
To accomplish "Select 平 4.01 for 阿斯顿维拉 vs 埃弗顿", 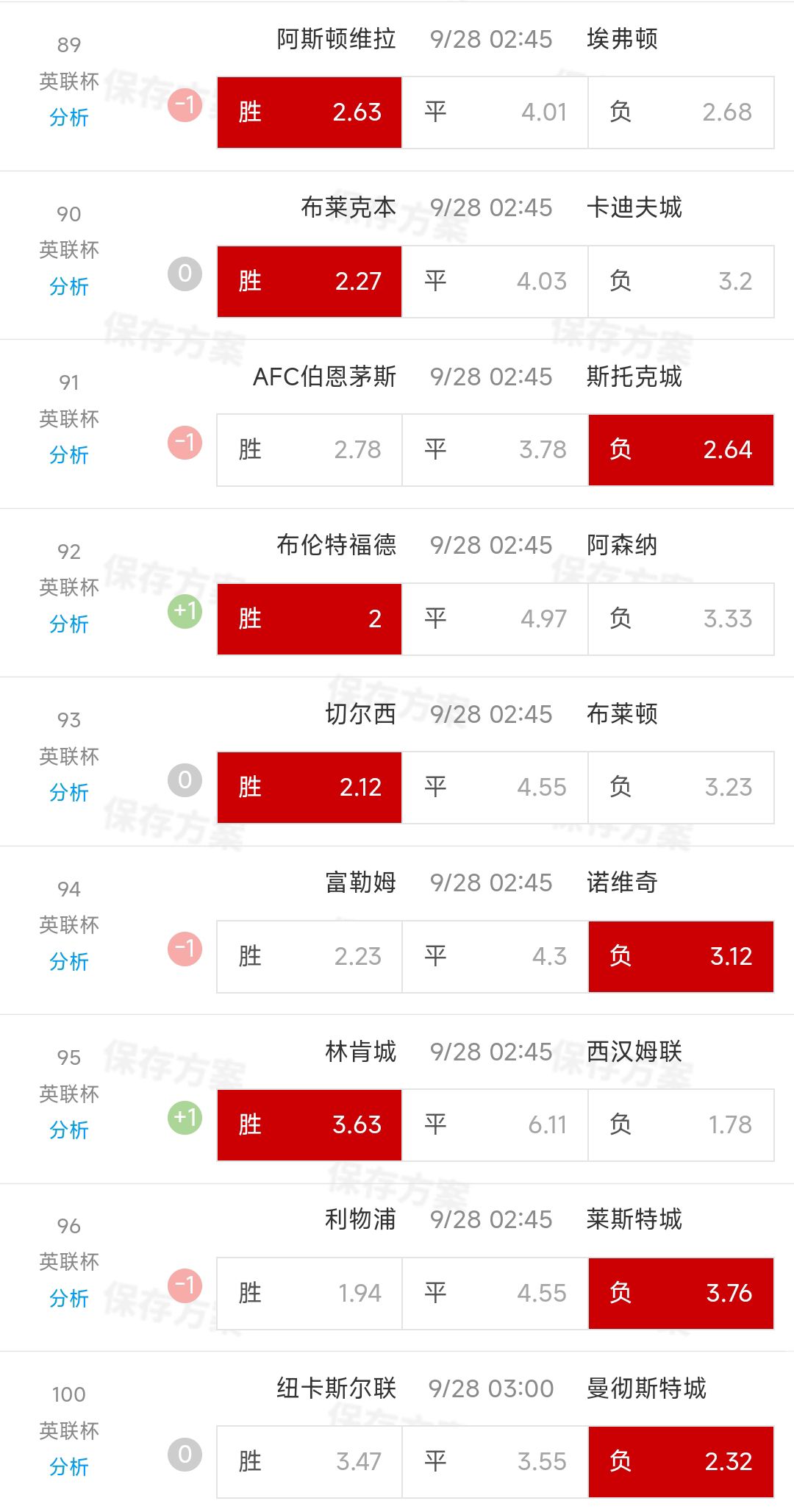I will click(495, 112).
